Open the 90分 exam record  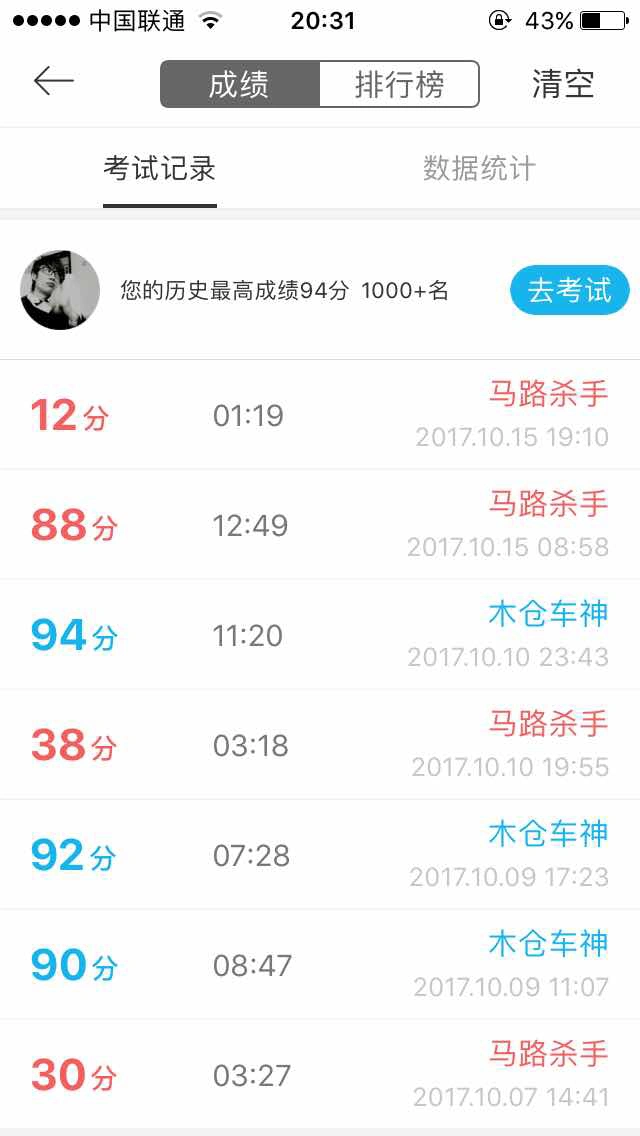click(320, 964)
